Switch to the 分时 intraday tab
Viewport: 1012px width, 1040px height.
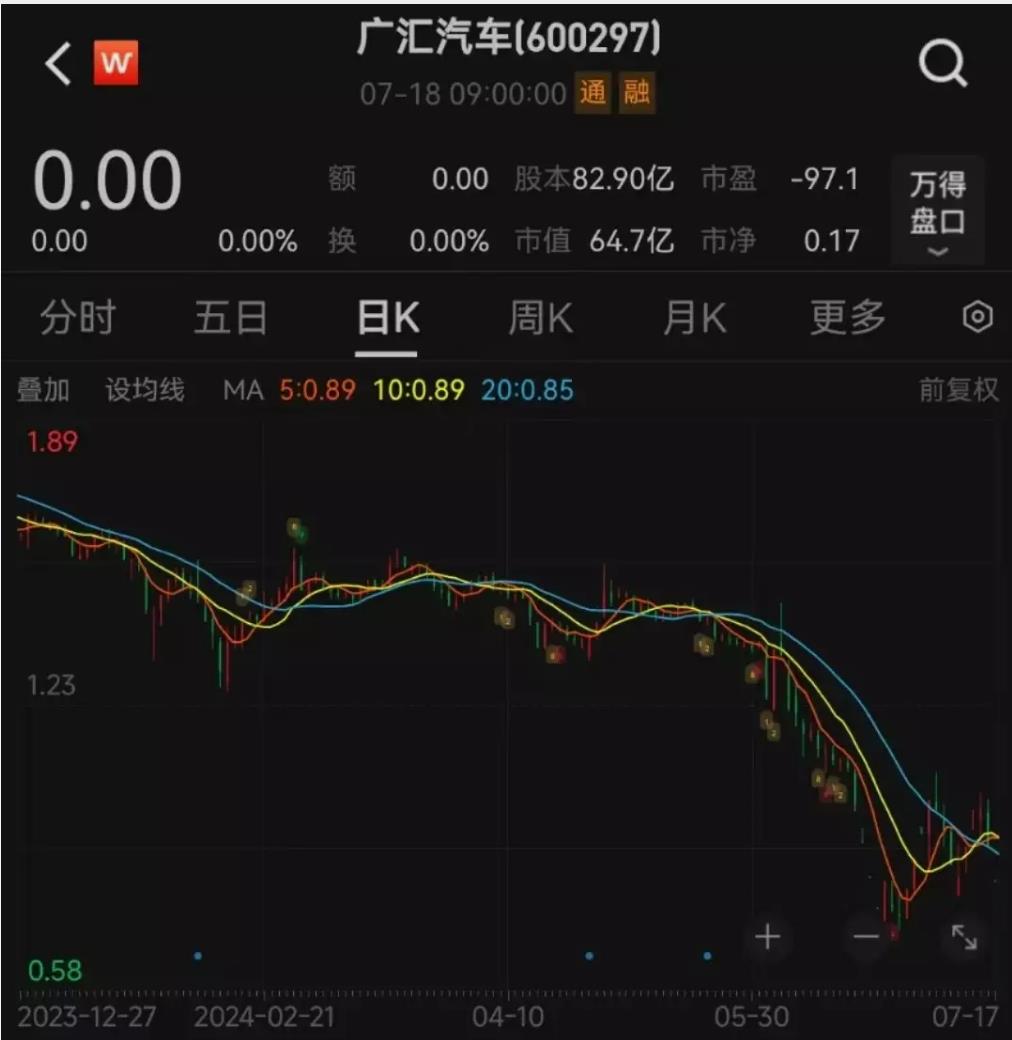pyautogui.click(x=79, y=316)
